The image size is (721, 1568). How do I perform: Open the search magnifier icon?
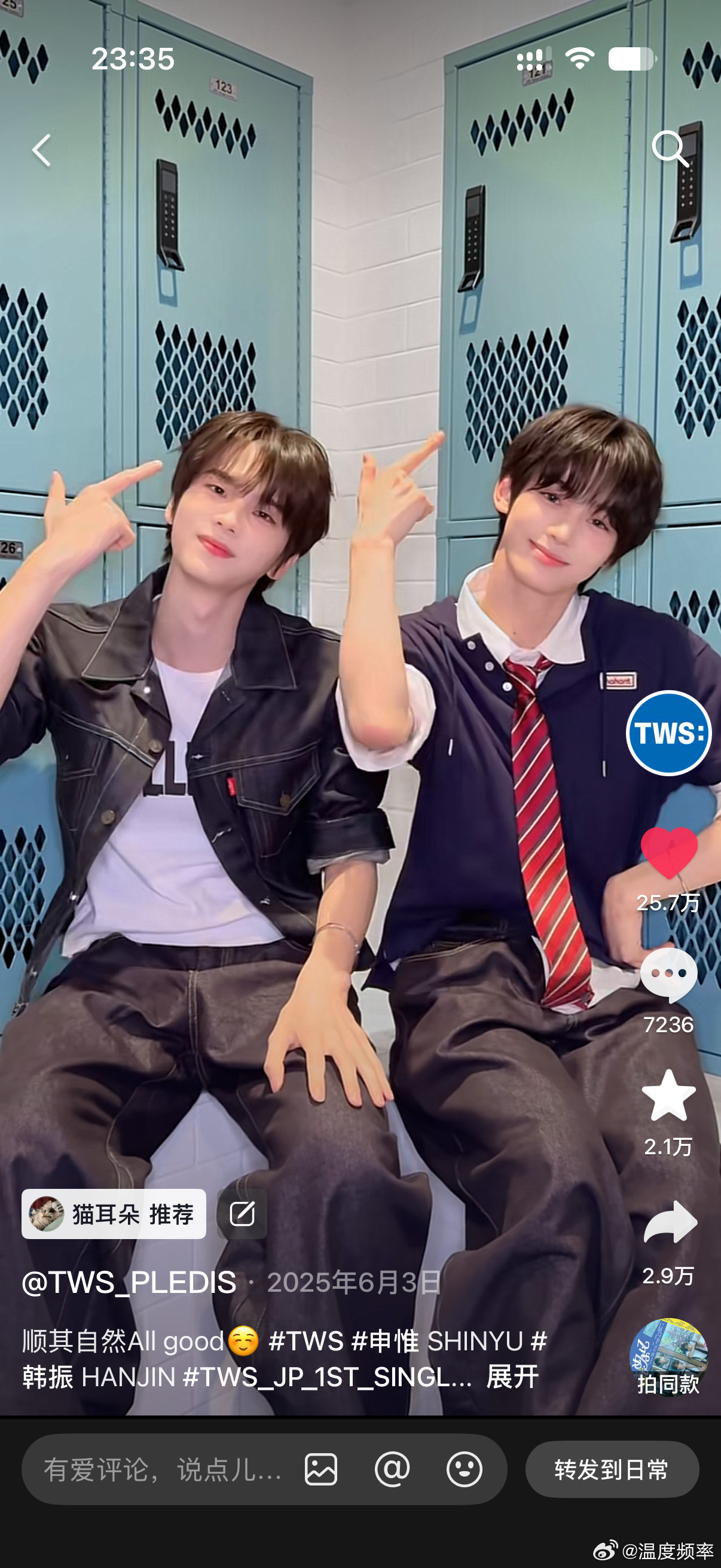(670, 148)
